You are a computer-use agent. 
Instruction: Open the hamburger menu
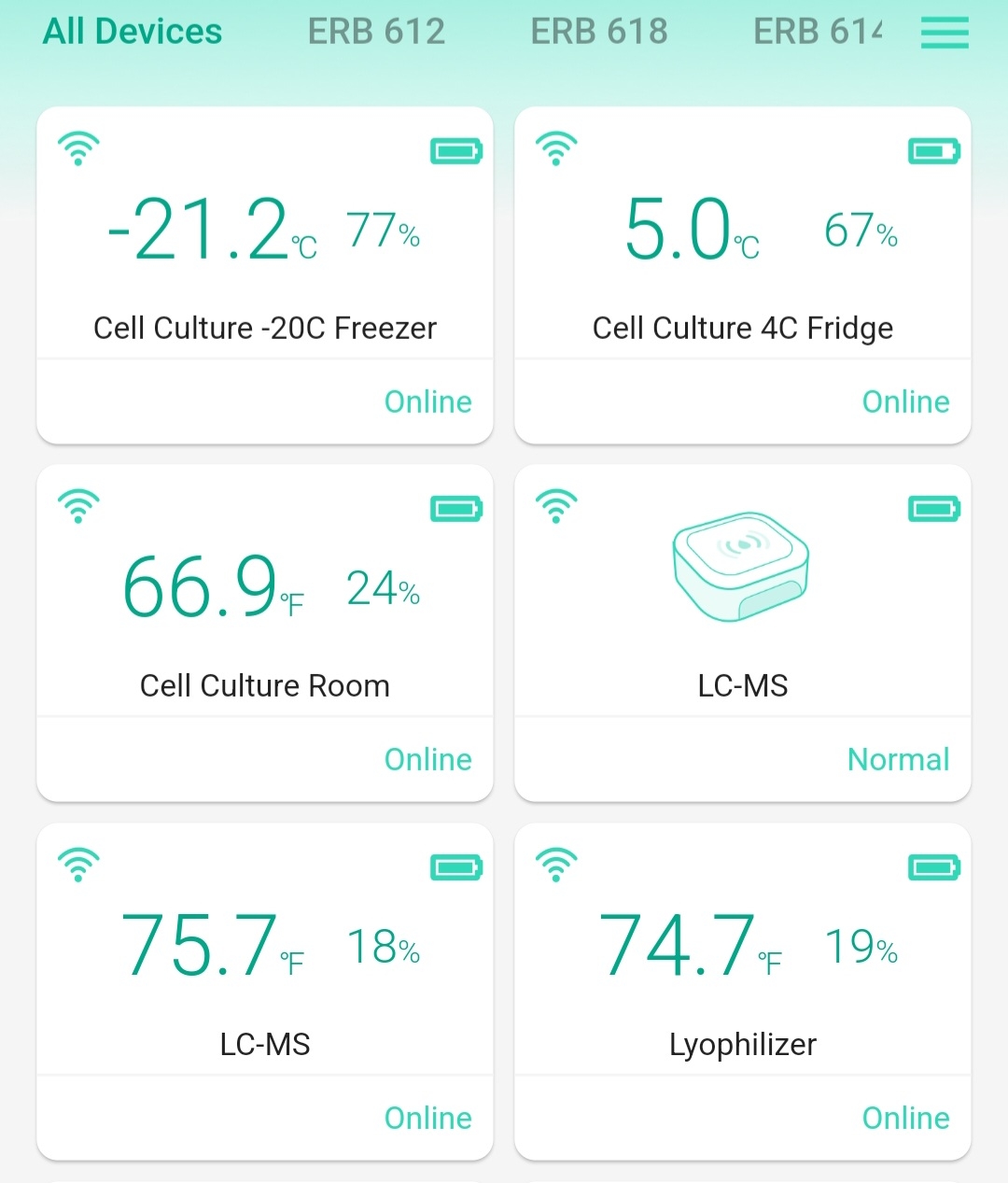945,33
